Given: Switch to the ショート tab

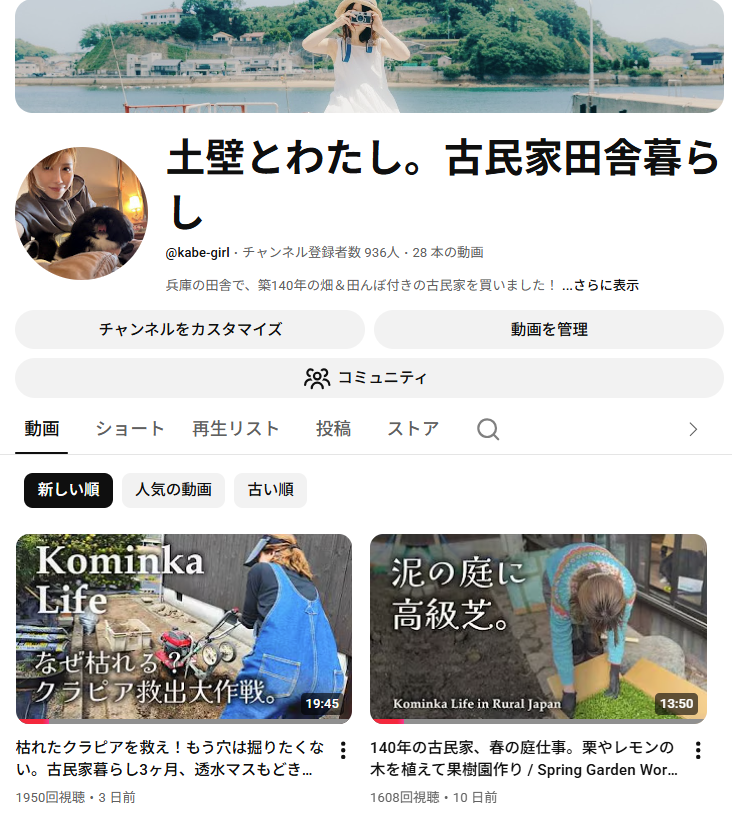Looking at the screenshot, I should point(130,429).
